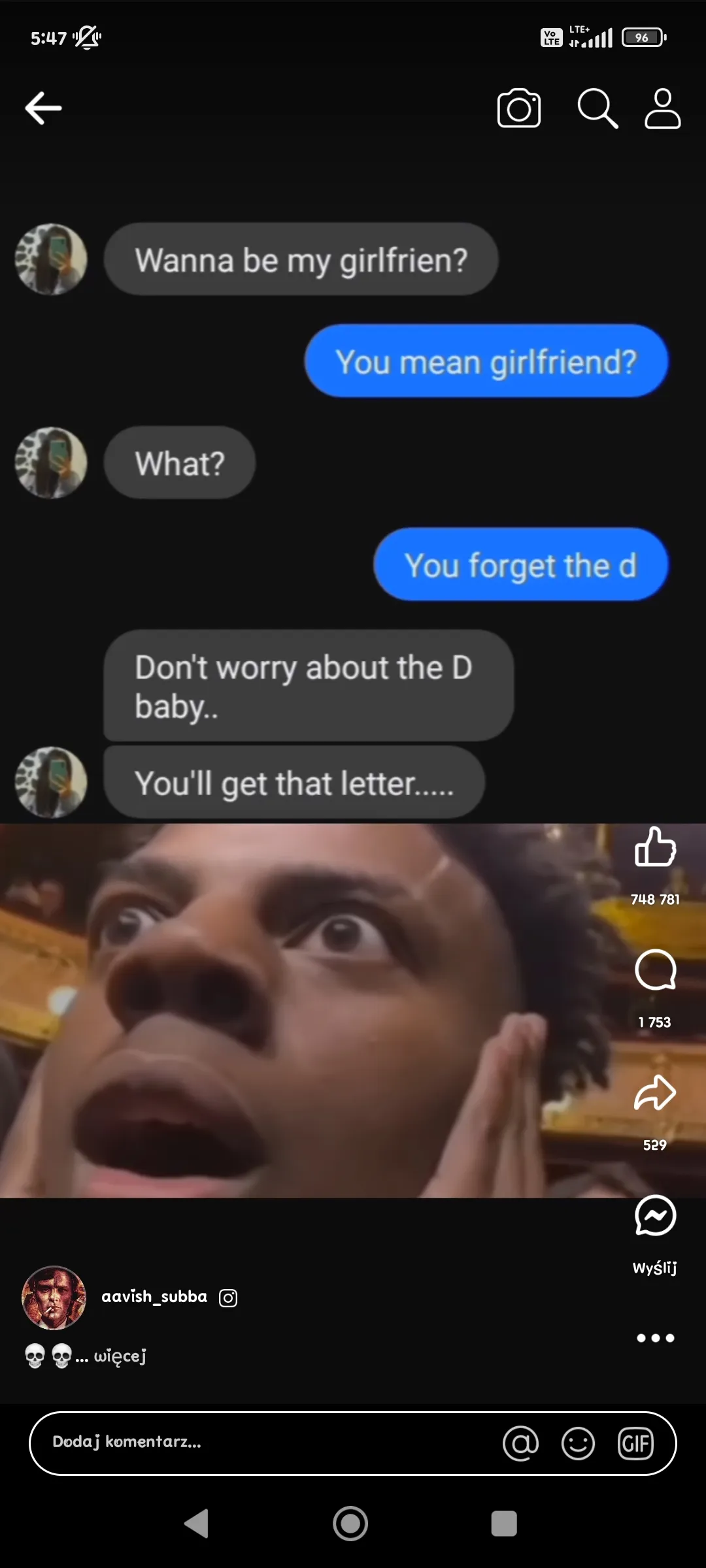Expand caption with "więcej"
706x1568 pixels.
120,1356
